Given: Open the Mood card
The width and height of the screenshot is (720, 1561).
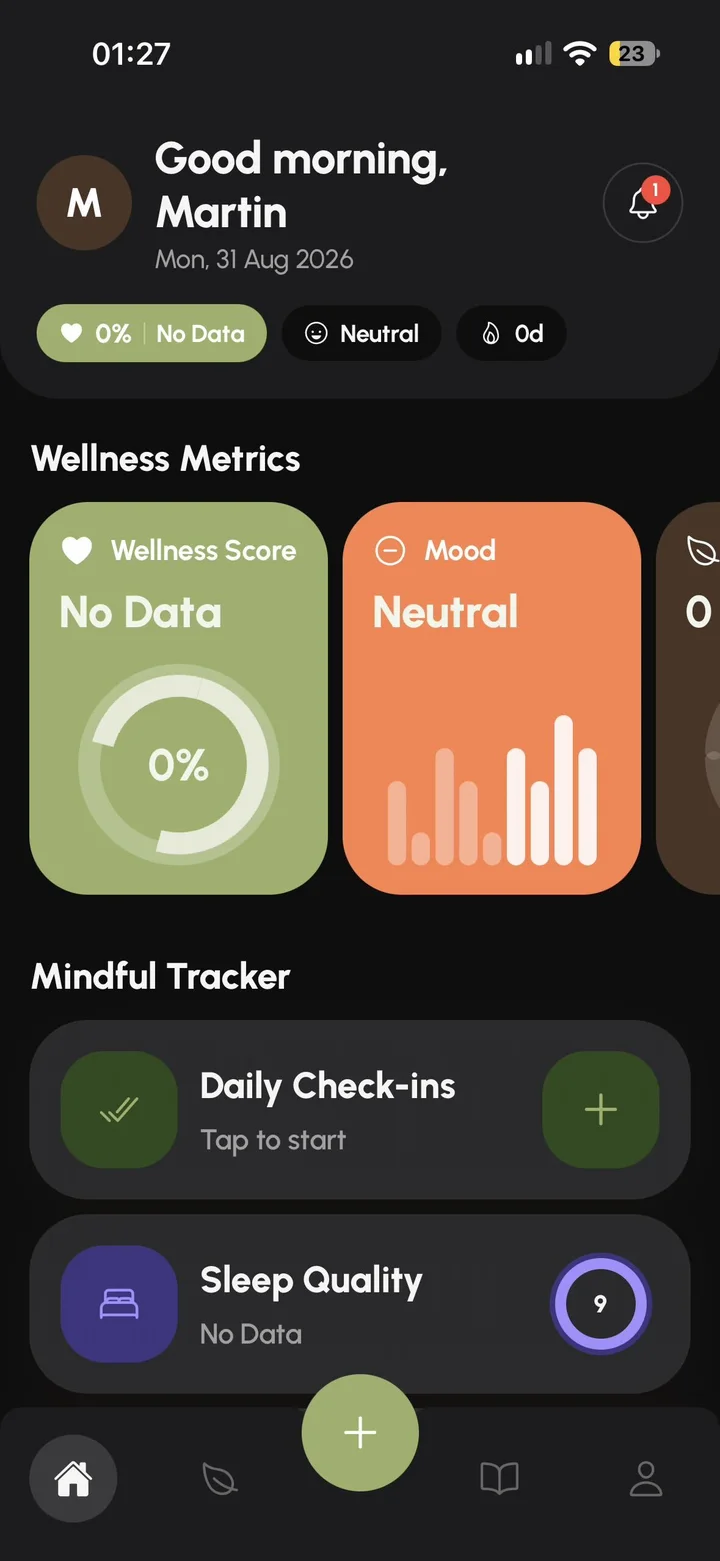Looking at the screenshot, I should click(492, 698).
